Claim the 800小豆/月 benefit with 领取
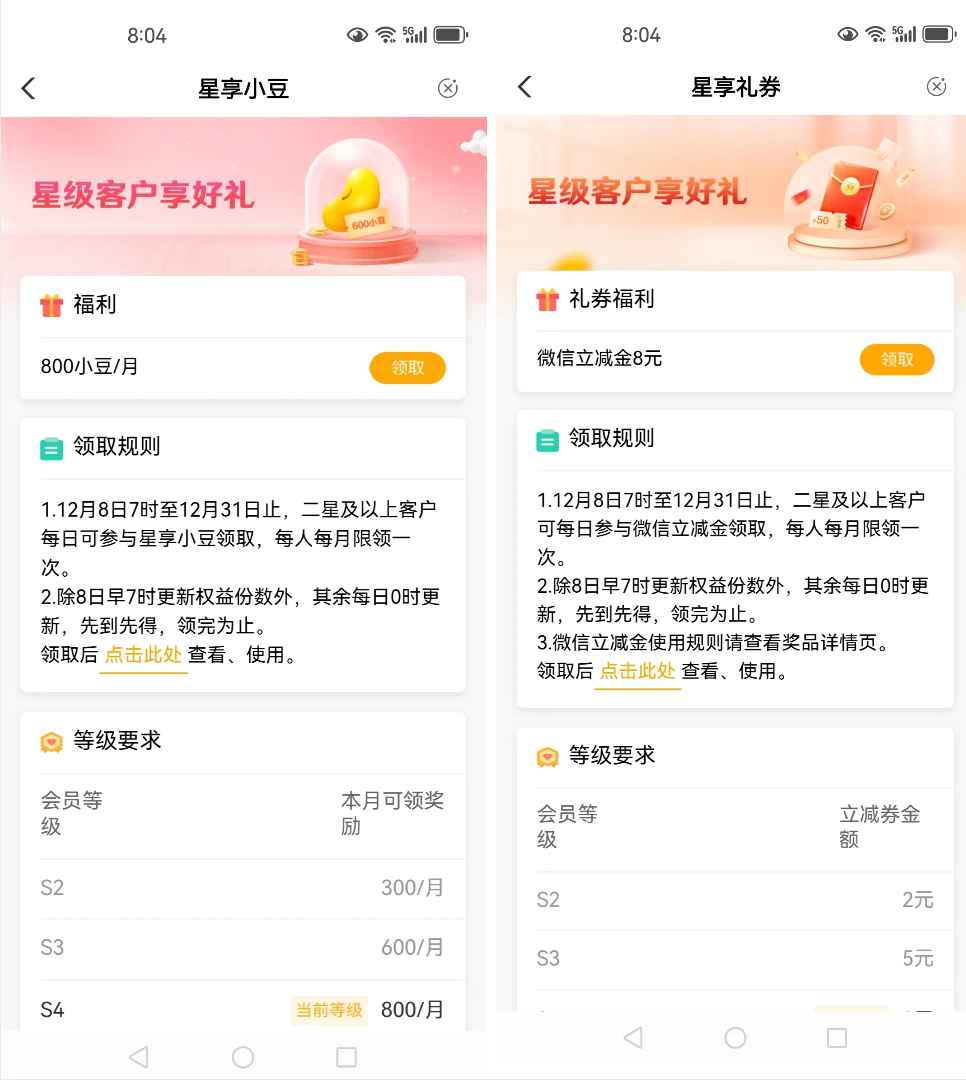Screen dimensions: 966x1080 pos(407,367)
